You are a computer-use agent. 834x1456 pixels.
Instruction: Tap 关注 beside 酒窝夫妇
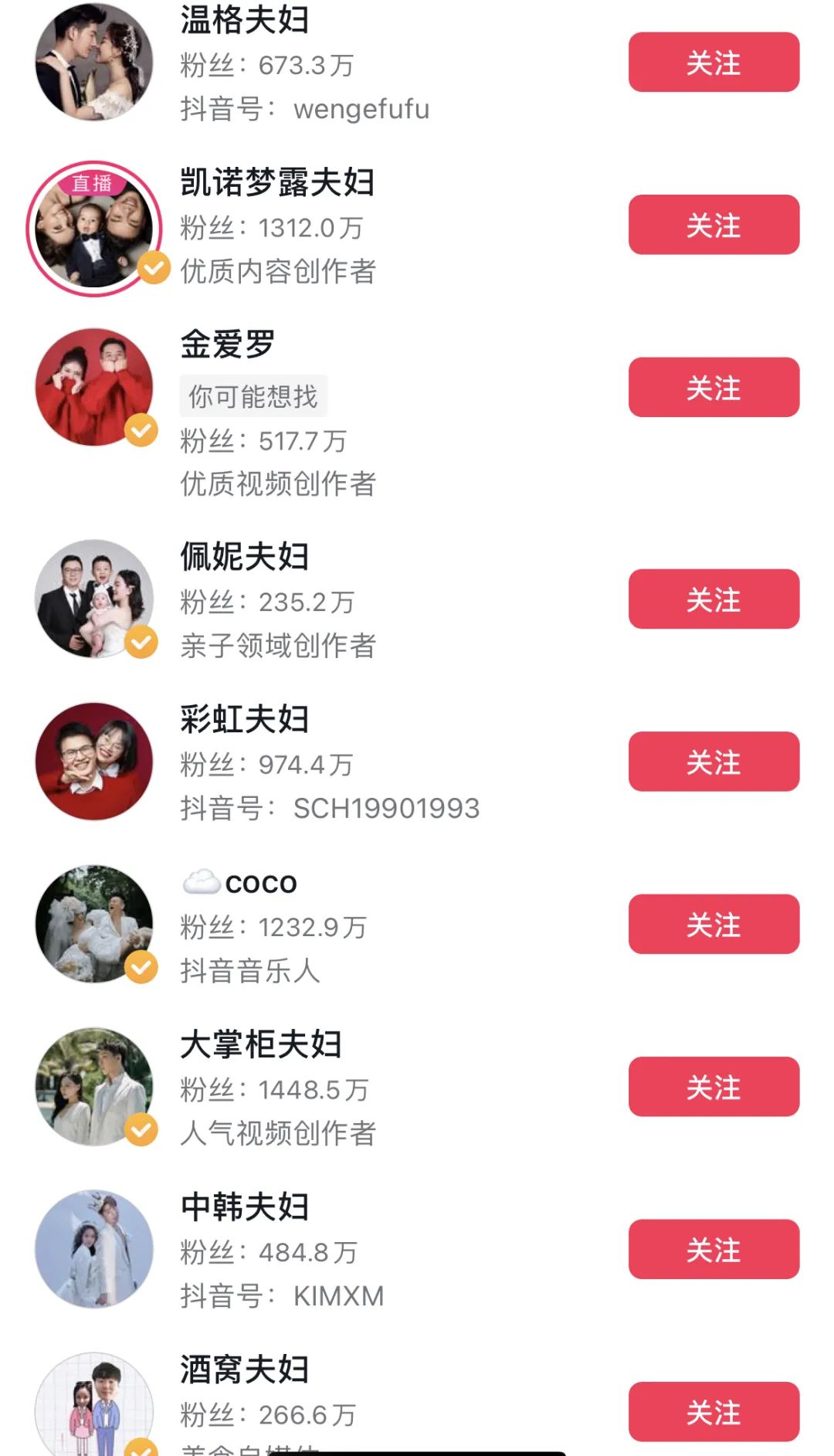(713, 1412)
